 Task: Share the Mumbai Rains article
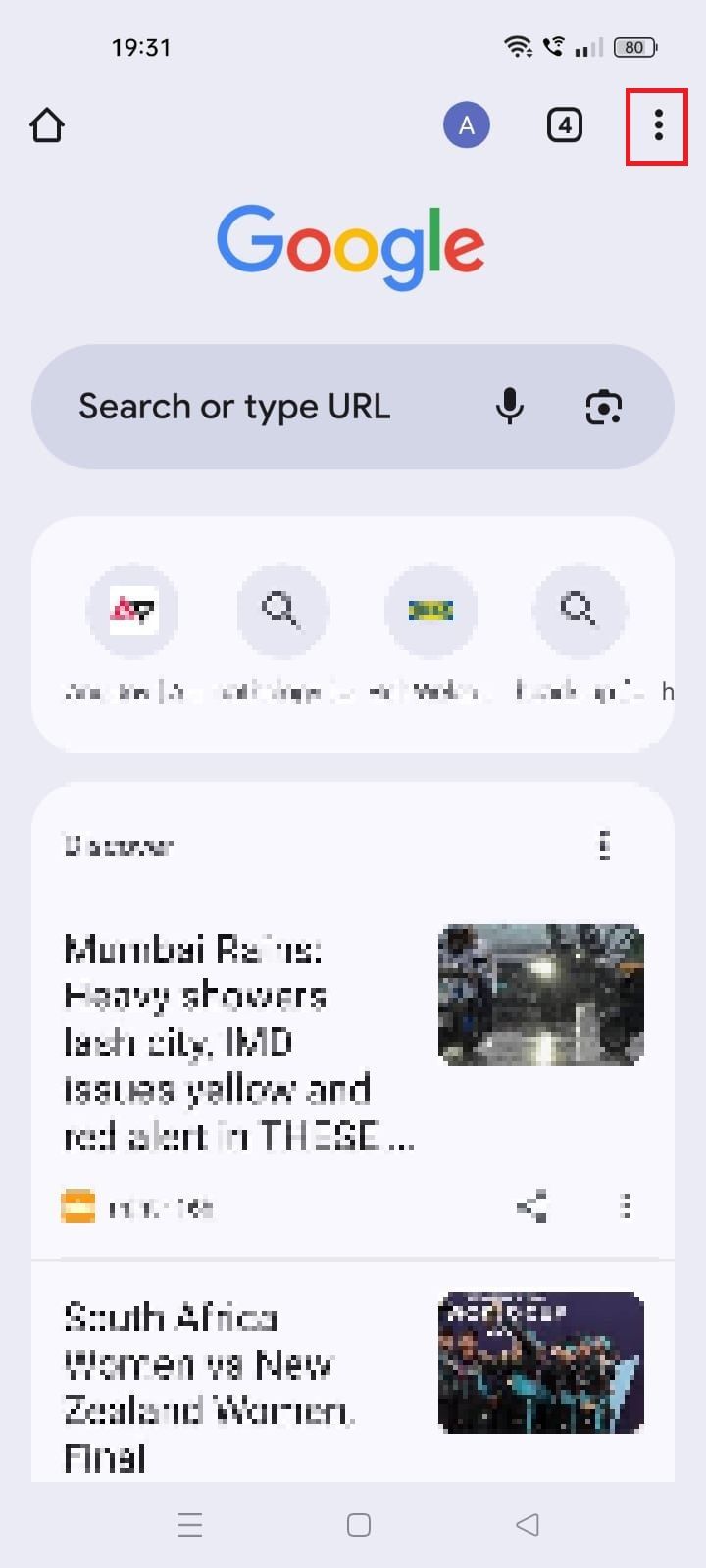click(531, 1206)
